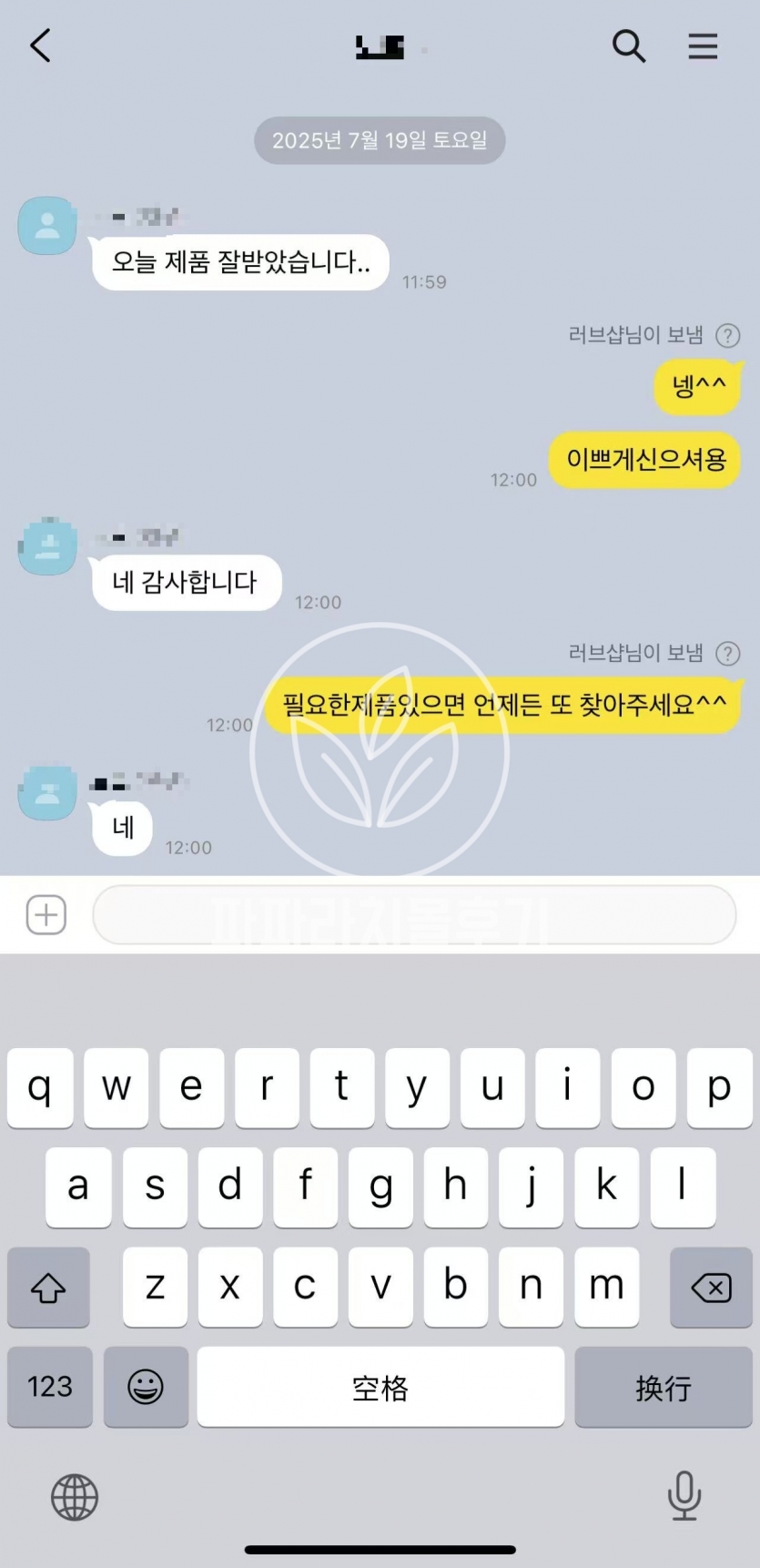The height and width of the screenshot is (1568, 760).
Task: Start voice dictation with the microphone
Action: tap(684, 1495)
